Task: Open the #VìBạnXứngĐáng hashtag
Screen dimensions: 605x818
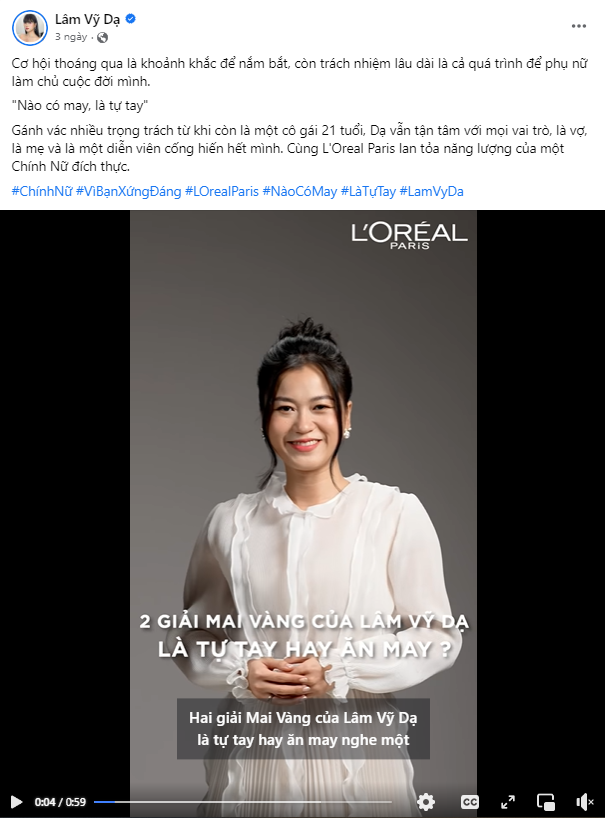Action: (128, 190)
